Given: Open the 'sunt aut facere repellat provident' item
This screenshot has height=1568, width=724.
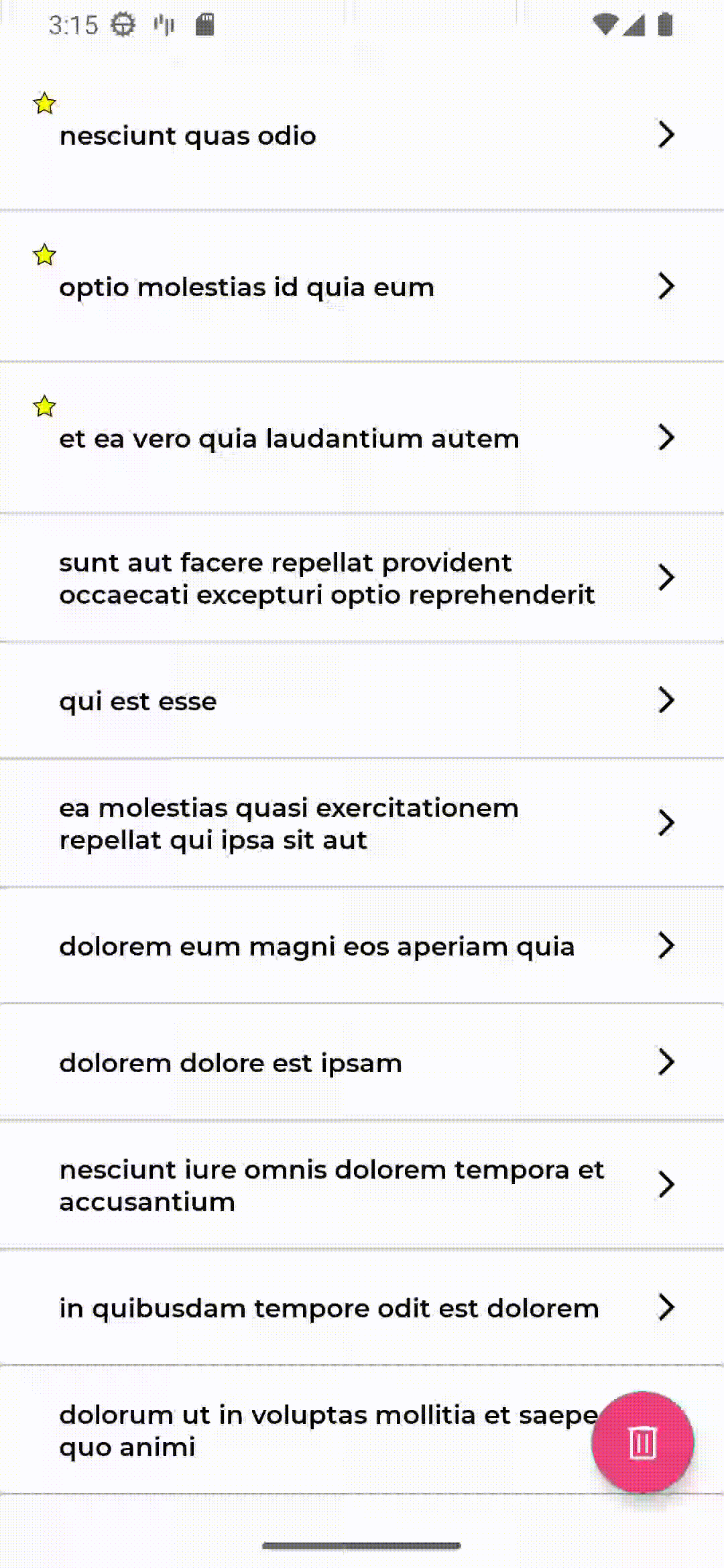Looking at the screenshot, I should [x=362, y=578].
